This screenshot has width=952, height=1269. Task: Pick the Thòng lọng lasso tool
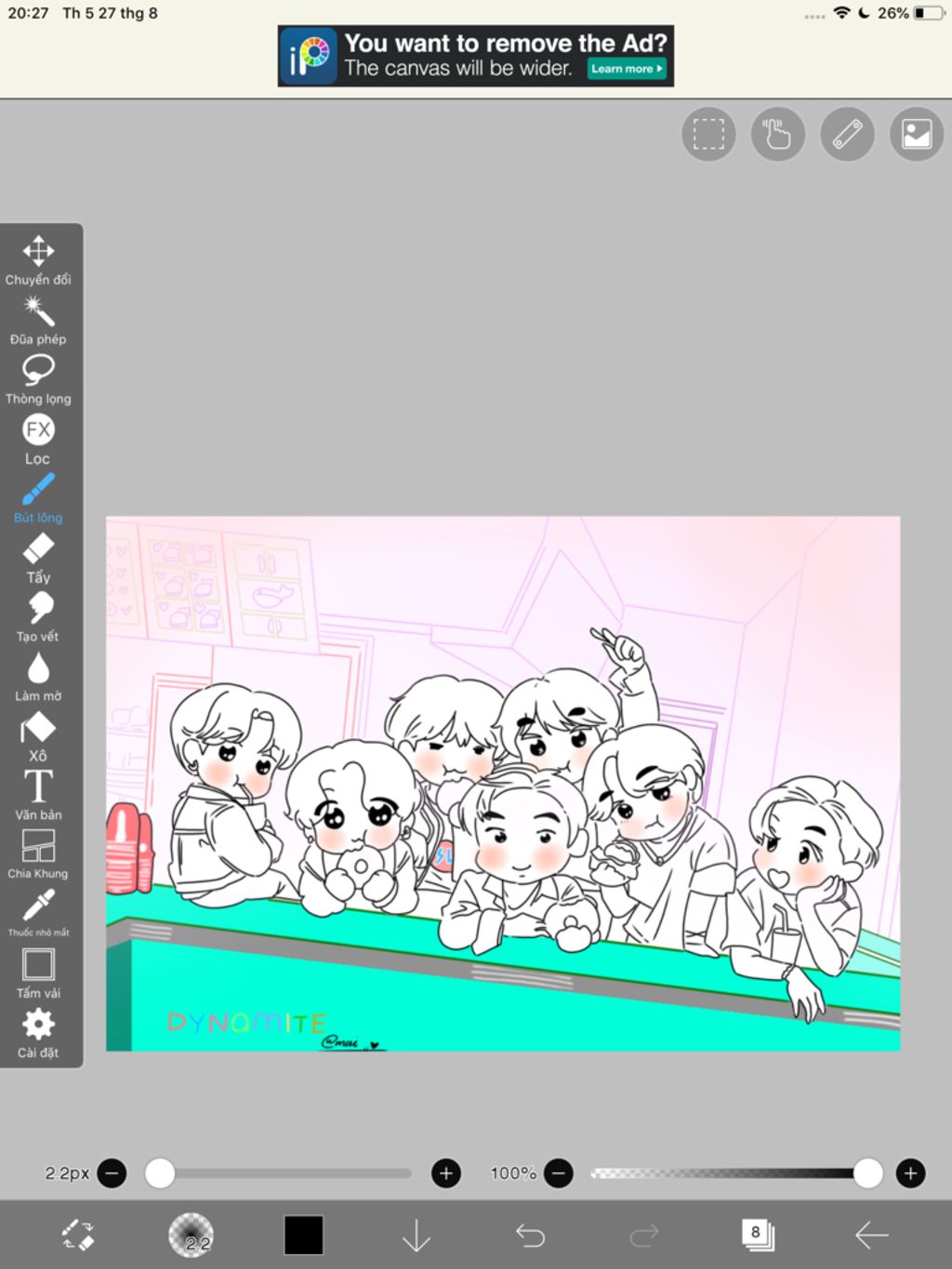pyautogui.click(x=38, y=379)
